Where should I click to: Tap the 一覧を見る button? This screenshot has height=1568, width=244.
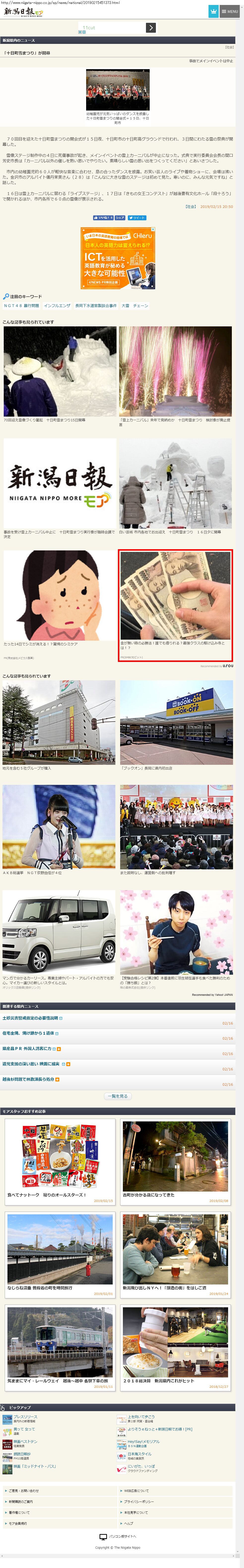click(x=118, y=1096)
